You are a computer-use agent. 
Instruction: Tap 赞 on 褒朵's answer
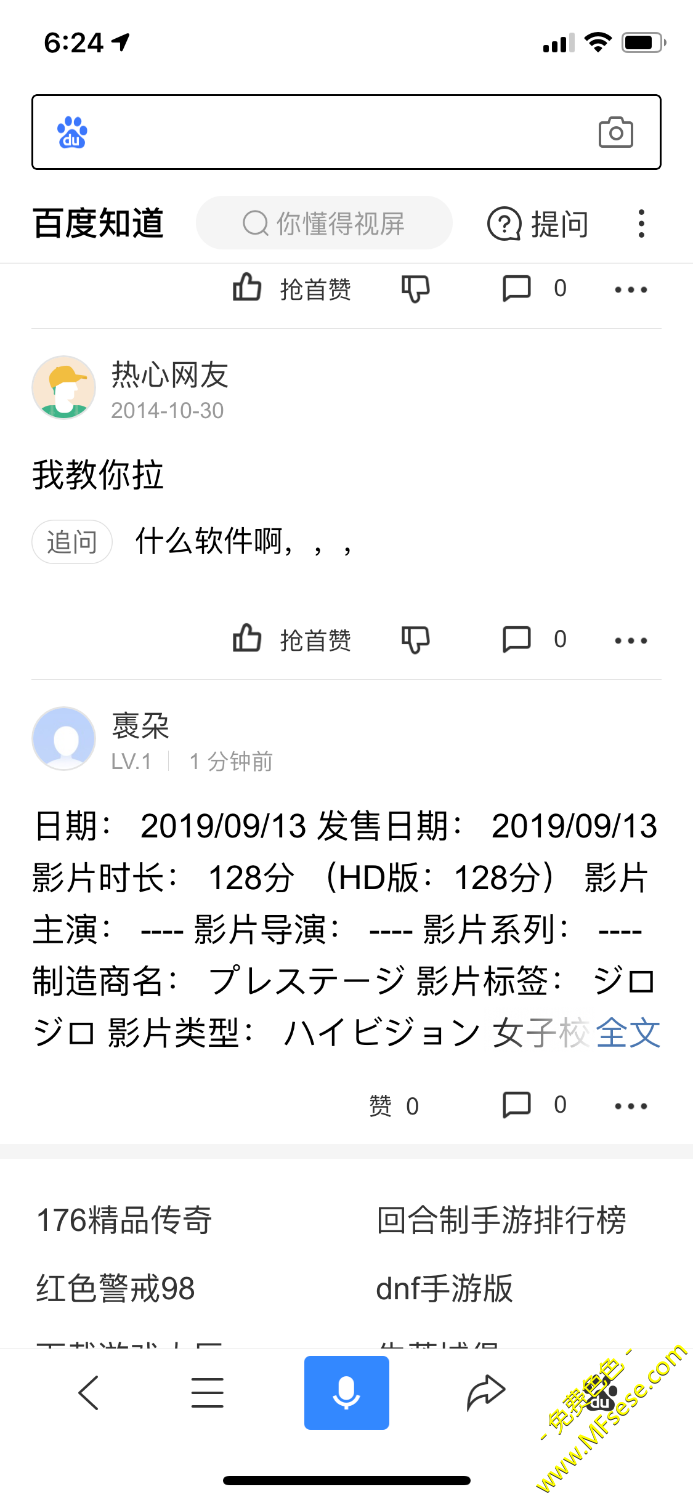tap(393, 1105)
